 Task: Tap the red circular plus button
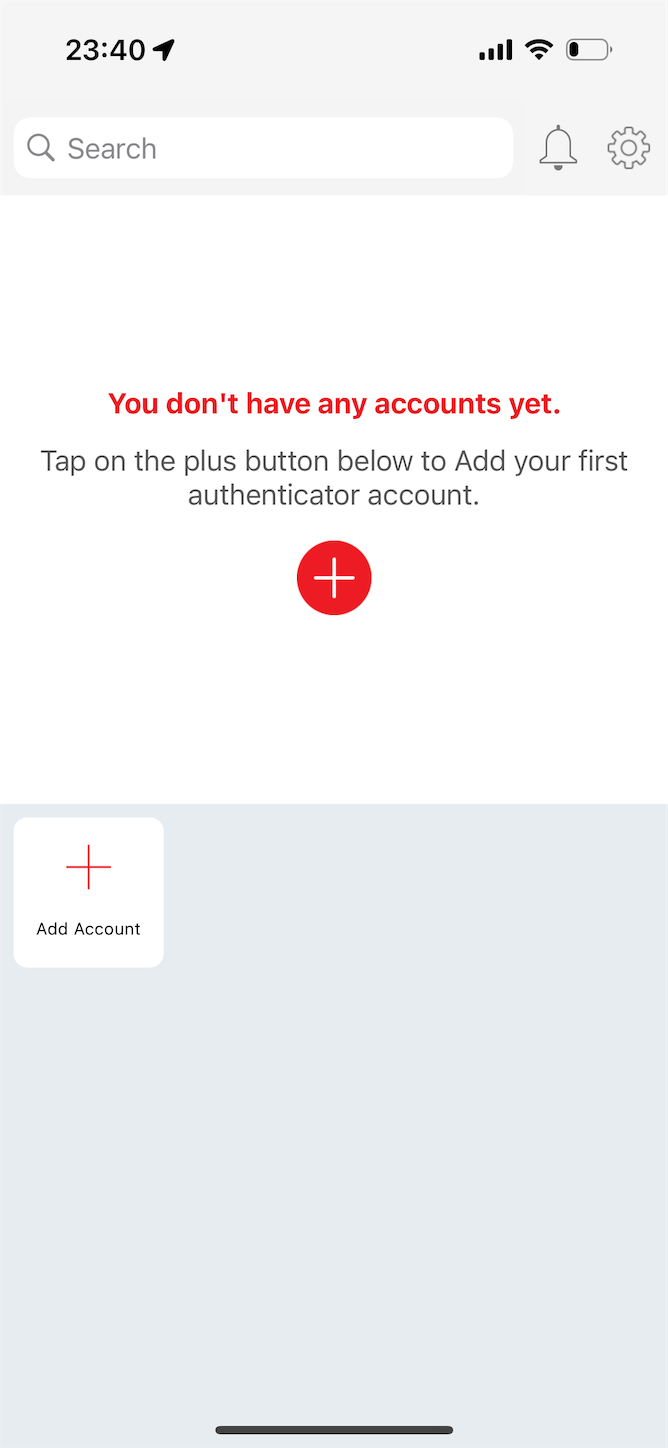[334, 578]
